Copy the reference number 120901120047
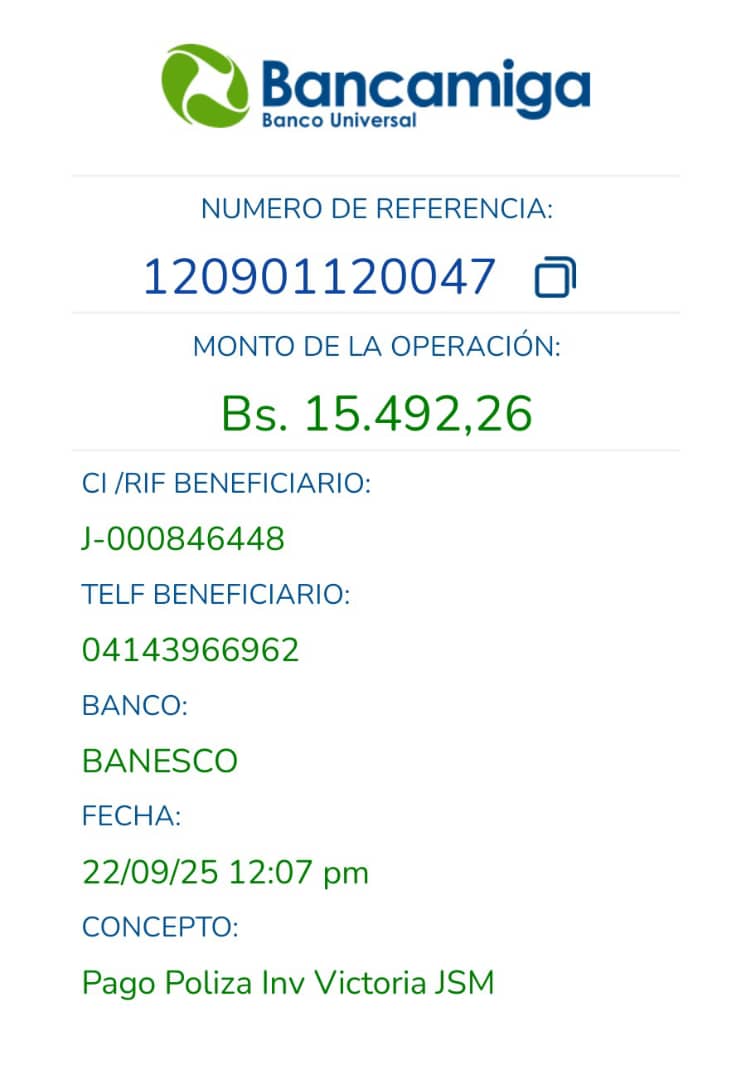Screen dimensions: 751x1080 [555, 277]
